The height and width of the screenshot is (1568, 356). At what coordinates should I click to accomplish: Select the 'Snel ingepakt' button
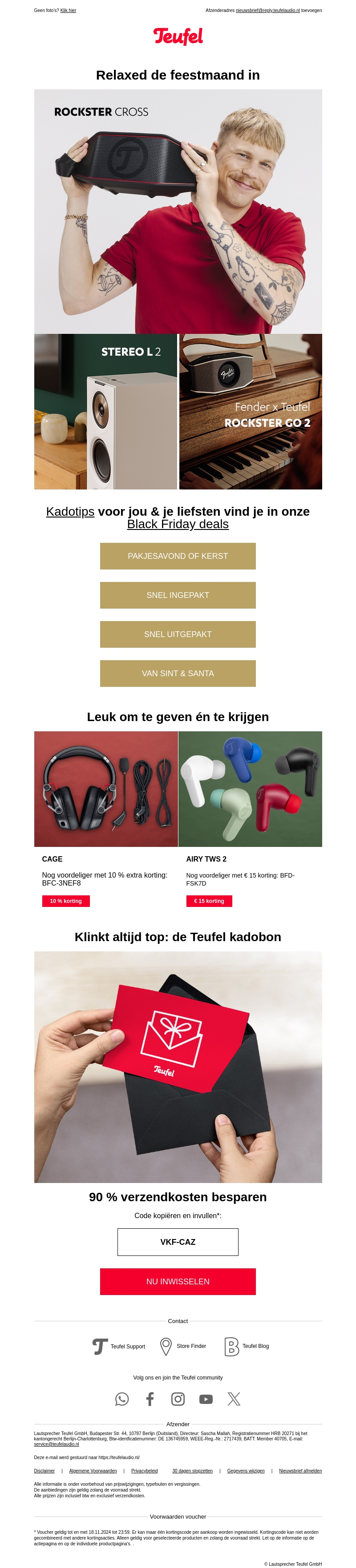click(178, 595)
